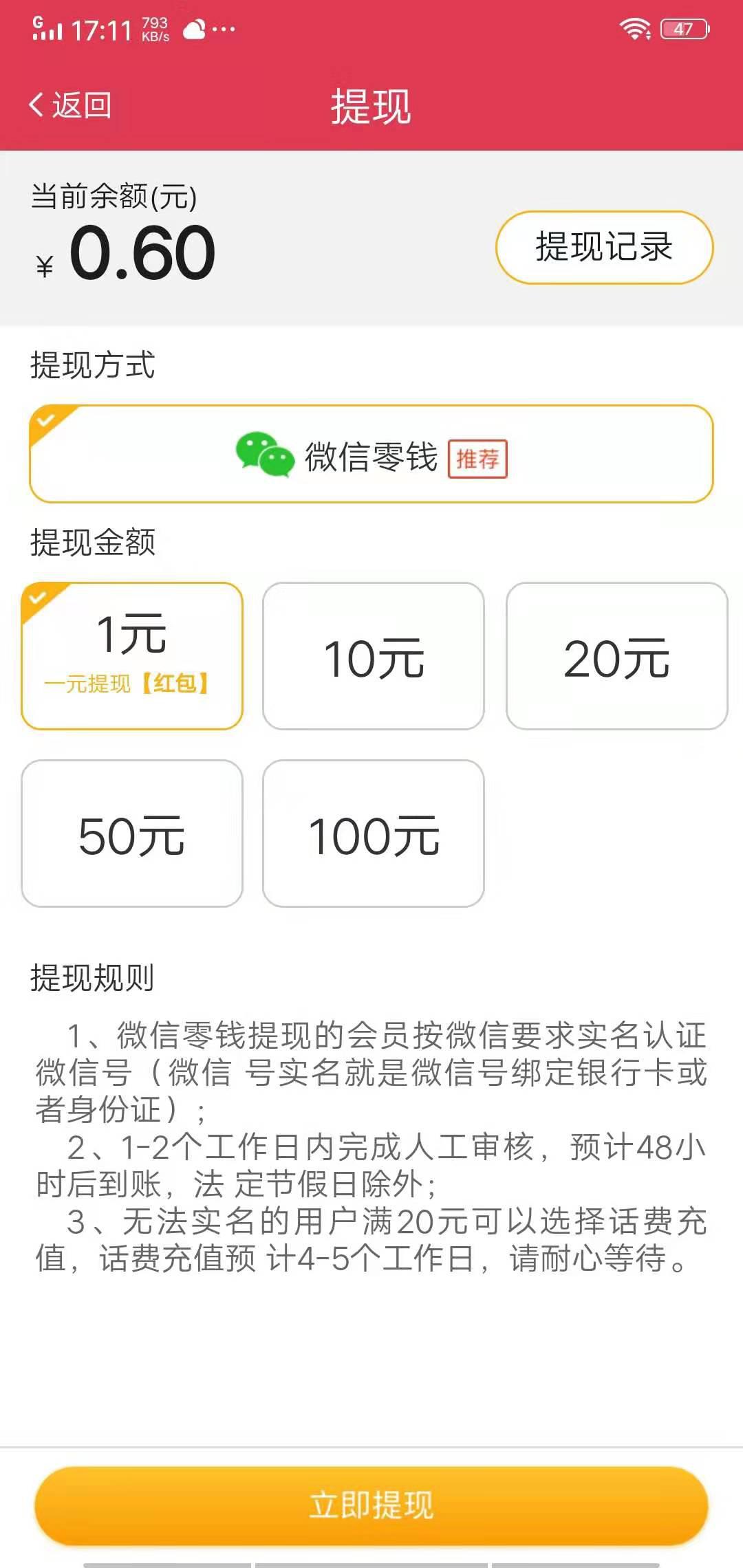Screen dimensions: 743x1568
Task: Tap the red 推荐 badge next to 微信零钱
Action: coord(480,457)
